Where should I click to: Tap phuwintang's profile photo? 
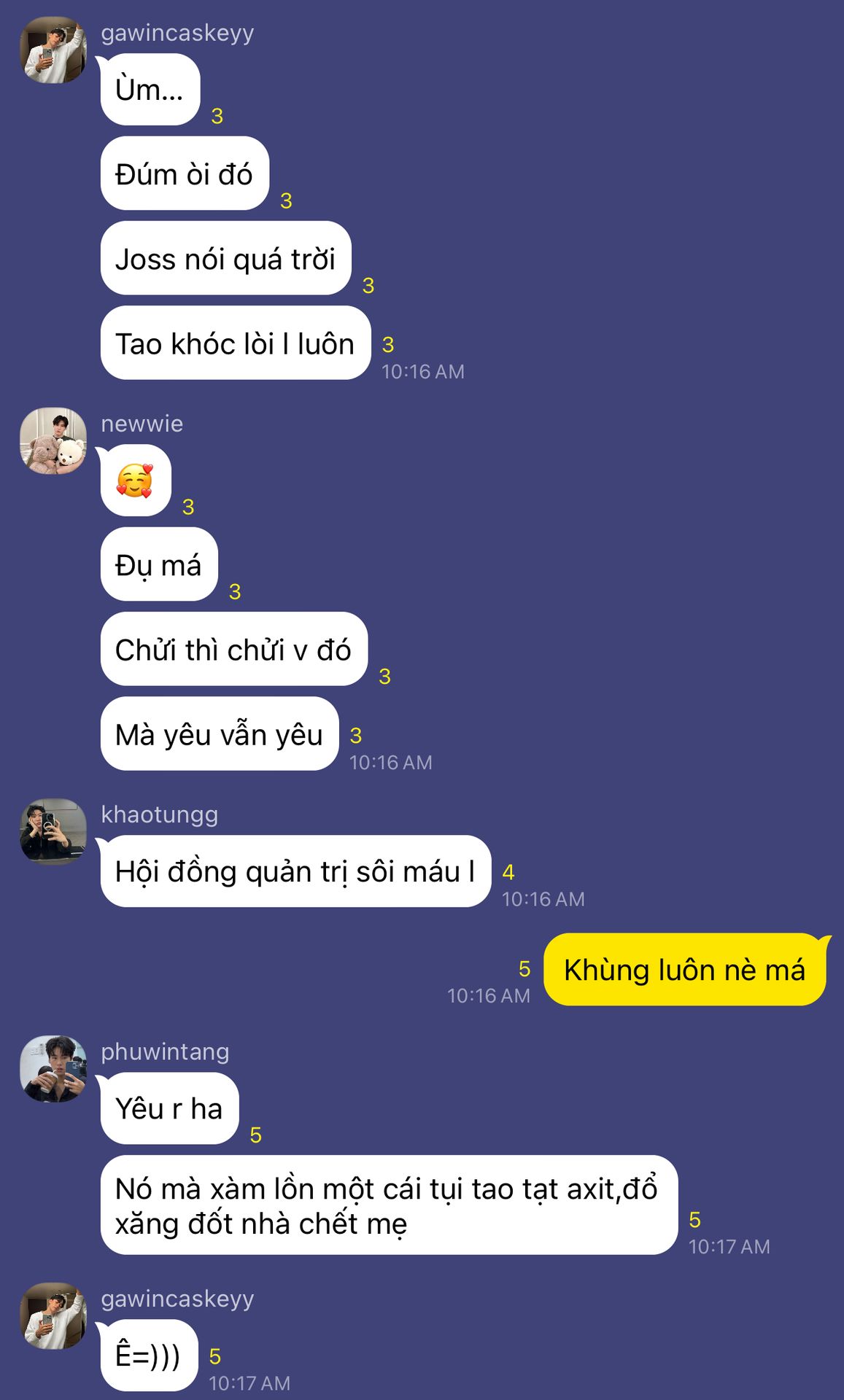point(53,1069)
